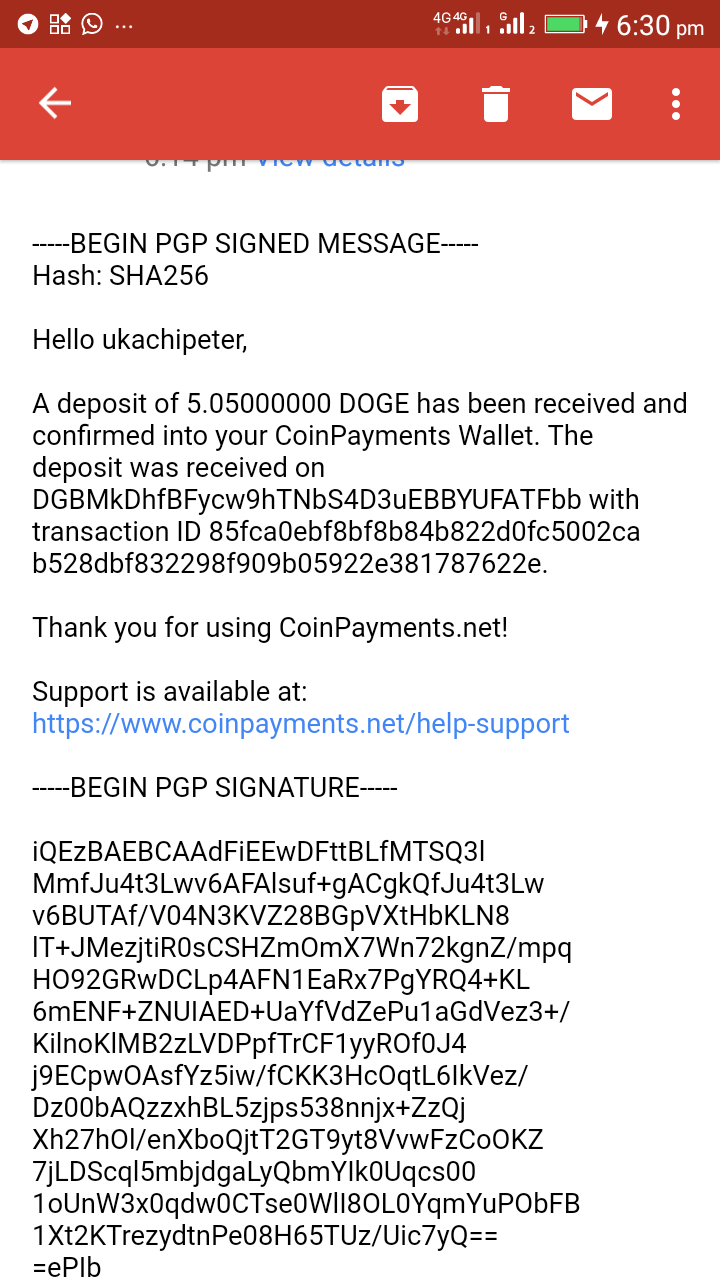Tap View details link
Screen dimensions: 720x1280
pyautogui.click(x=331, y=161)
